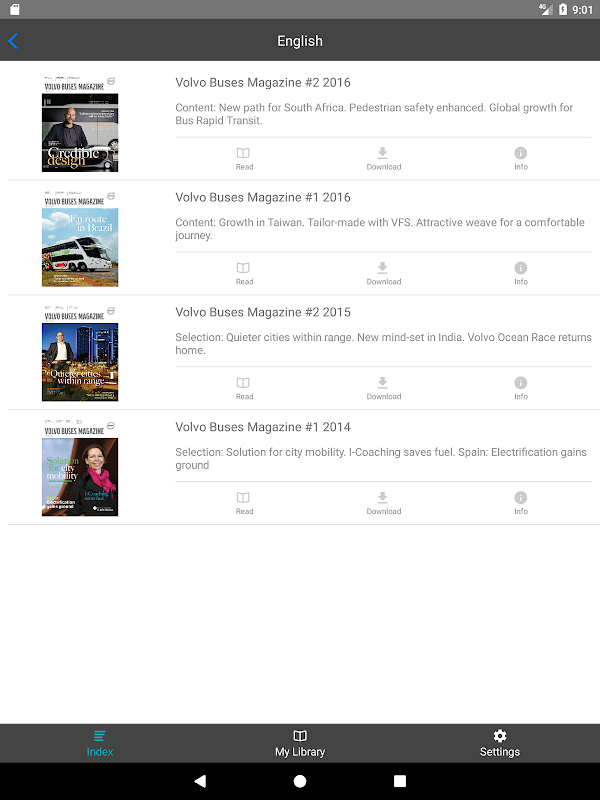Open the Quieter cities within range cover
600x800 pixels.
[x=80, y=354]
